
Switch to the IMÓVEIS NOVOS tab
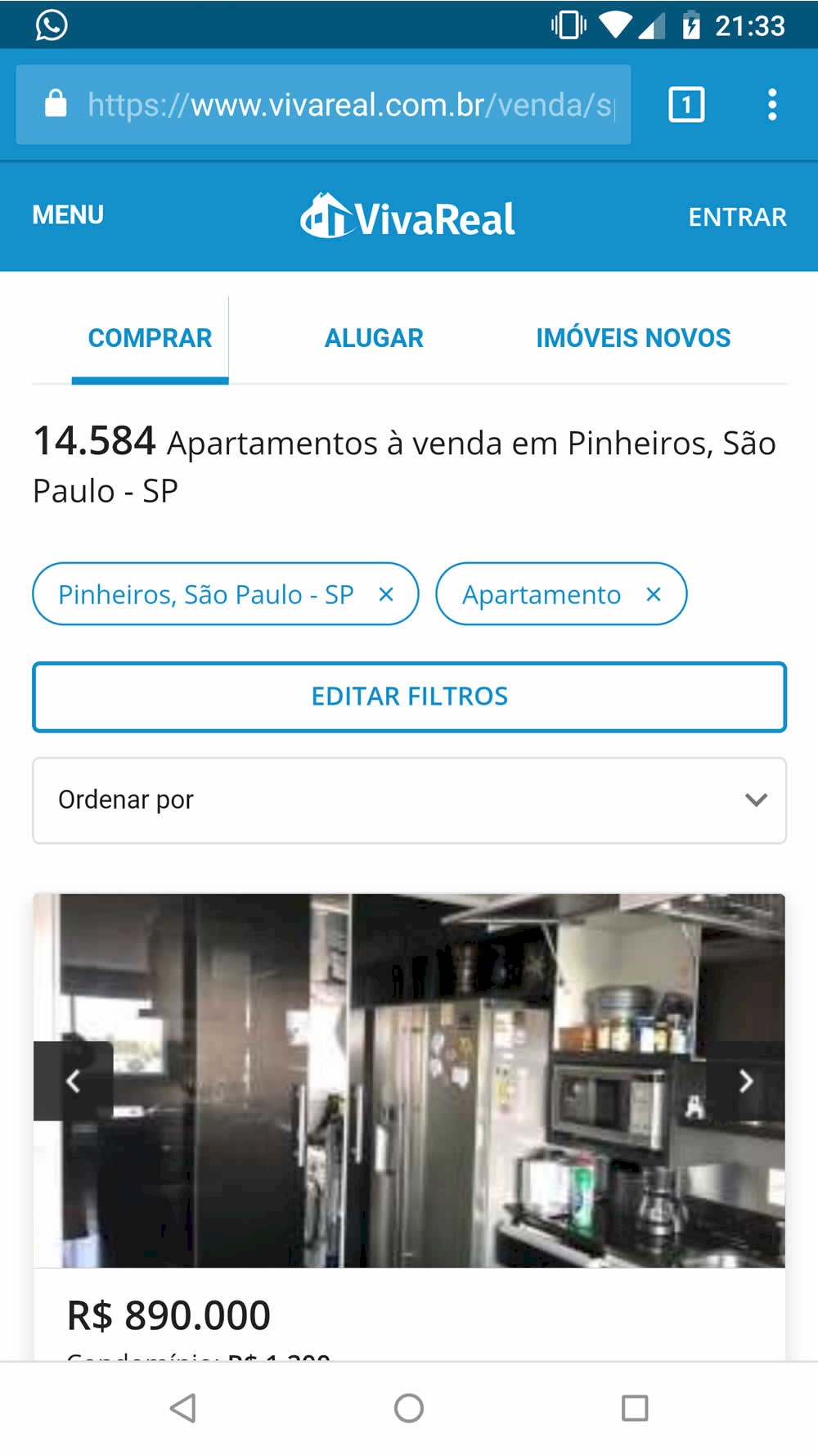633,338
